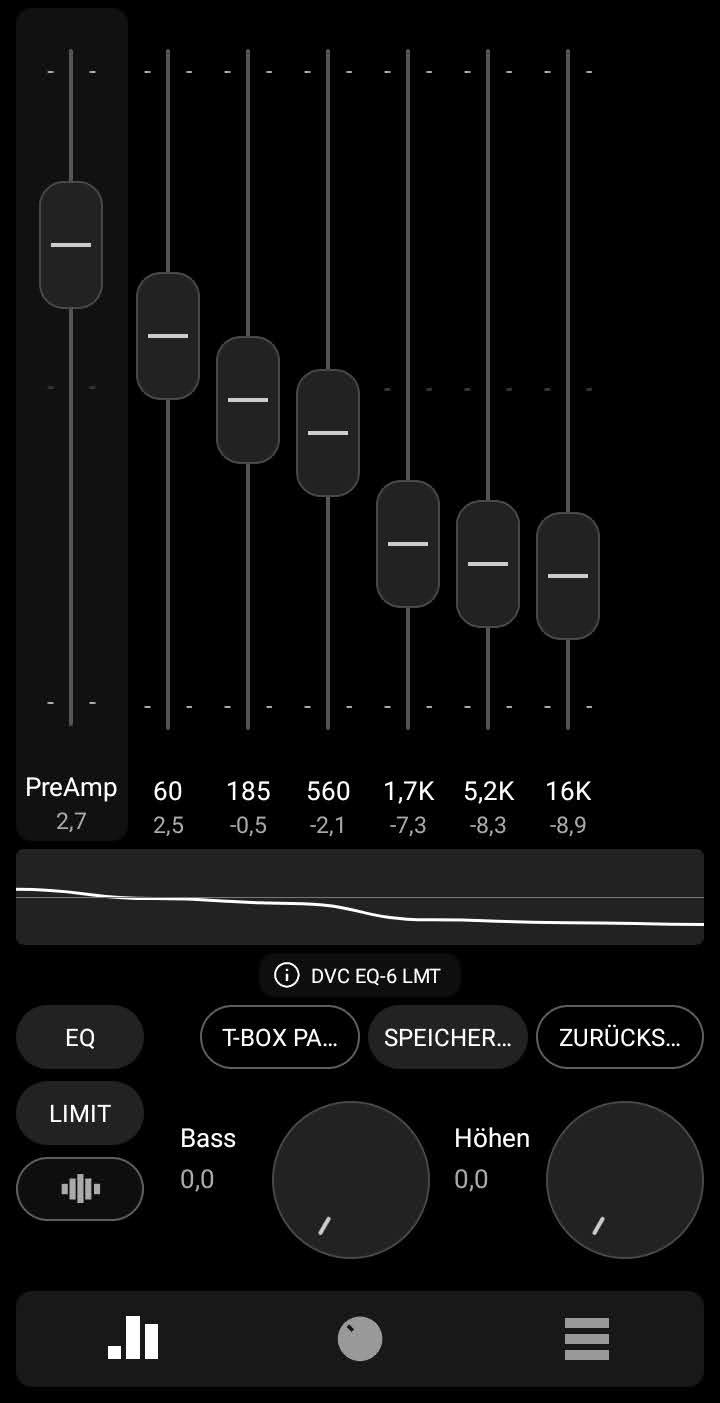Tap the waveform visualizer button
This screenshot has height=1403, width=720.
80,1189
